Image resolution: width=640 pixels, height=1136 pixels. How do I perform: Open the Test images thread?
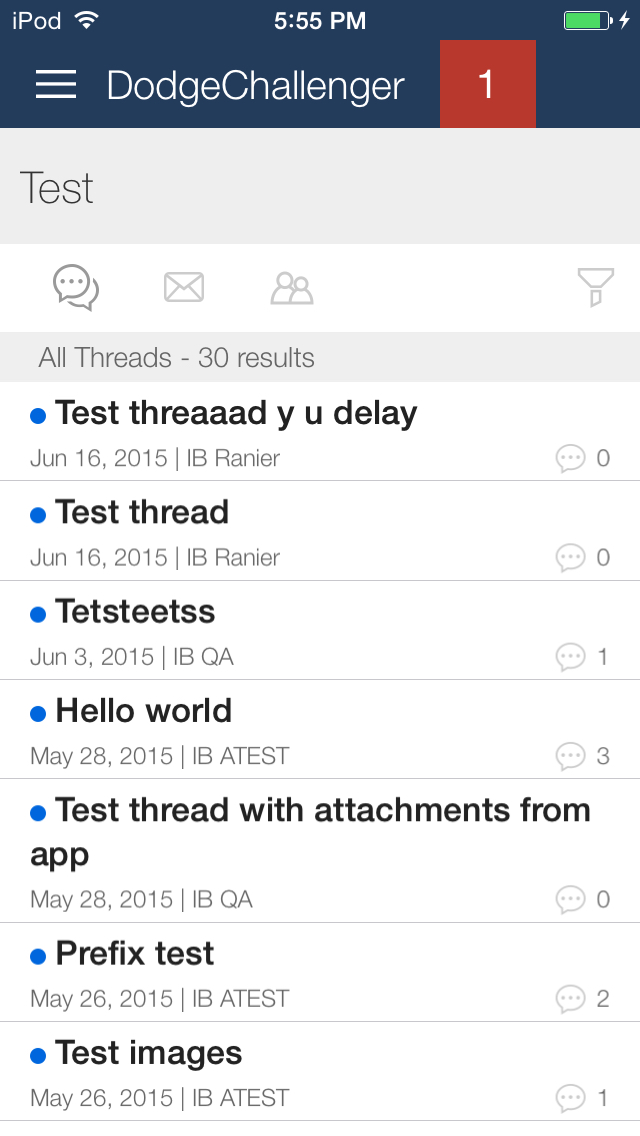click(320, 1072)
